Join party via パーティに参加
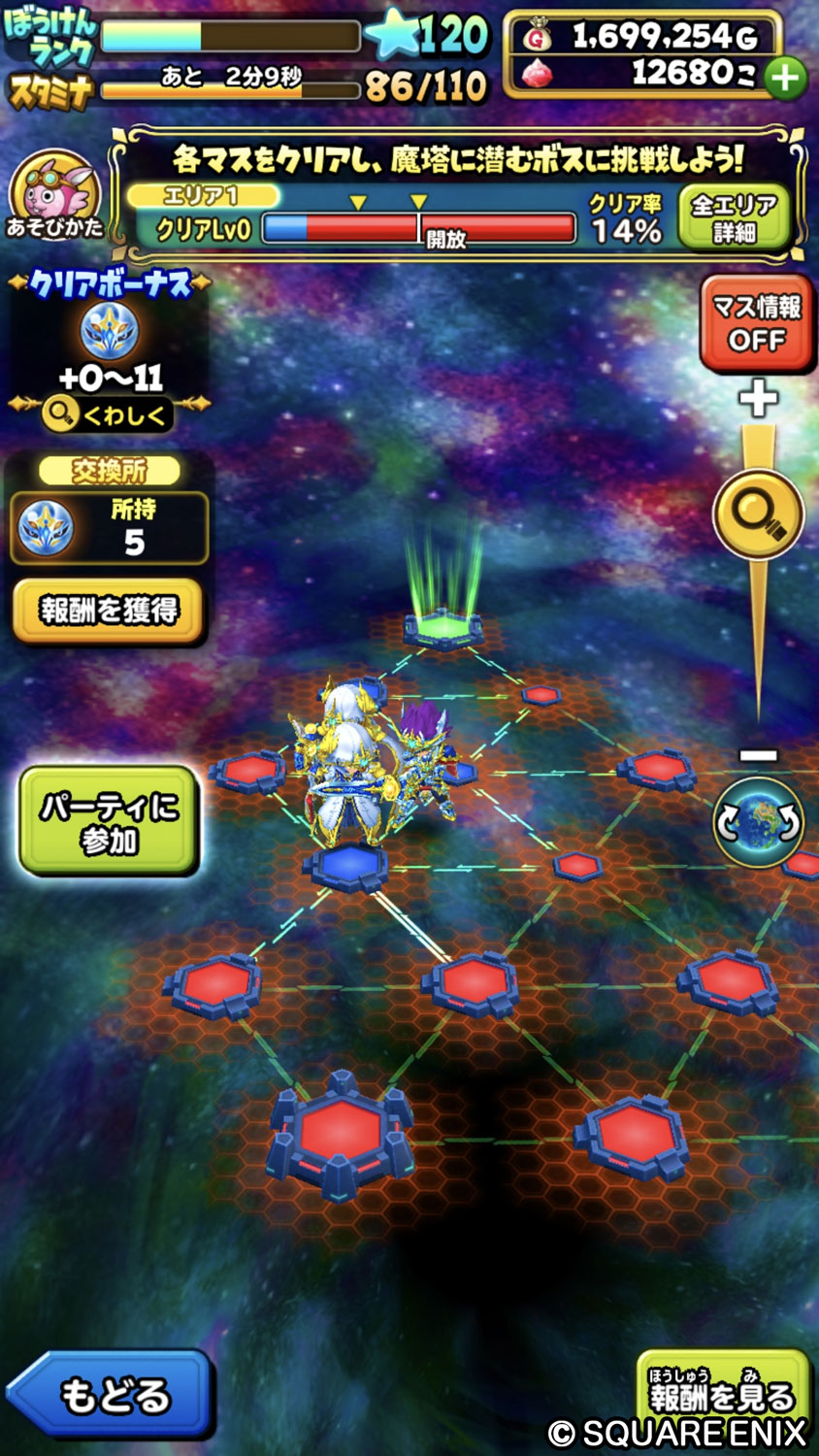Image resolution: width=819 pixels, height=1456 pixels. click(x=109, y=821)
